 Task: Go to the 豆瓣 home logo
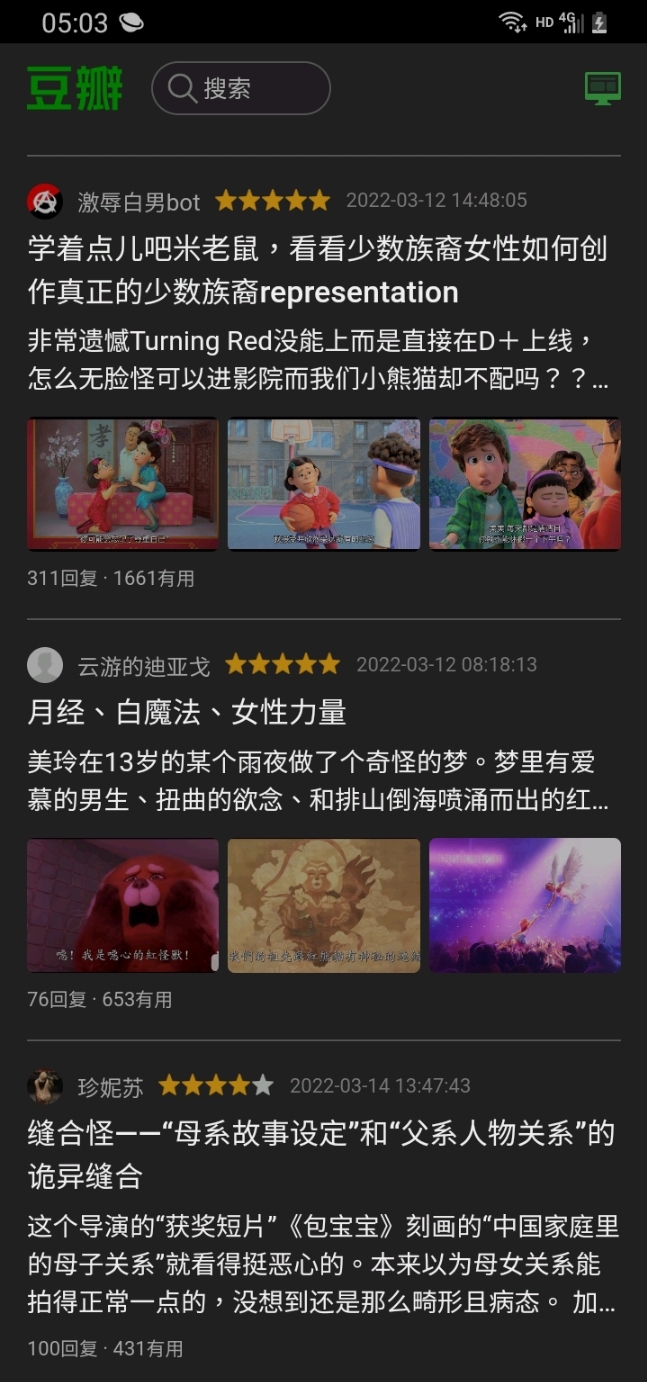click(x=75, y=88)
